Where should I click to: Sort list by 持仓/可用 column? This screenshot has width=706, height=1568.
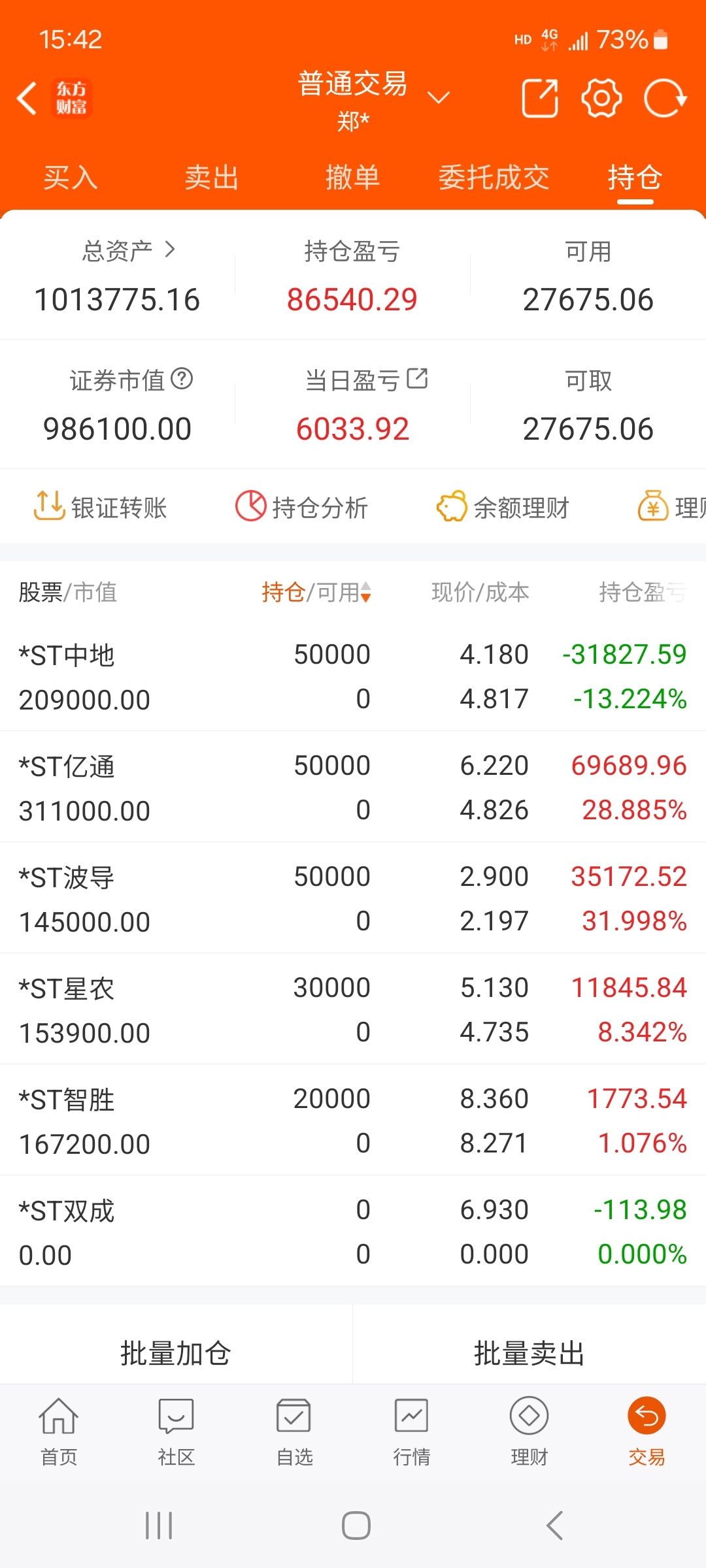pyautogui.click(x=316, y=593)
